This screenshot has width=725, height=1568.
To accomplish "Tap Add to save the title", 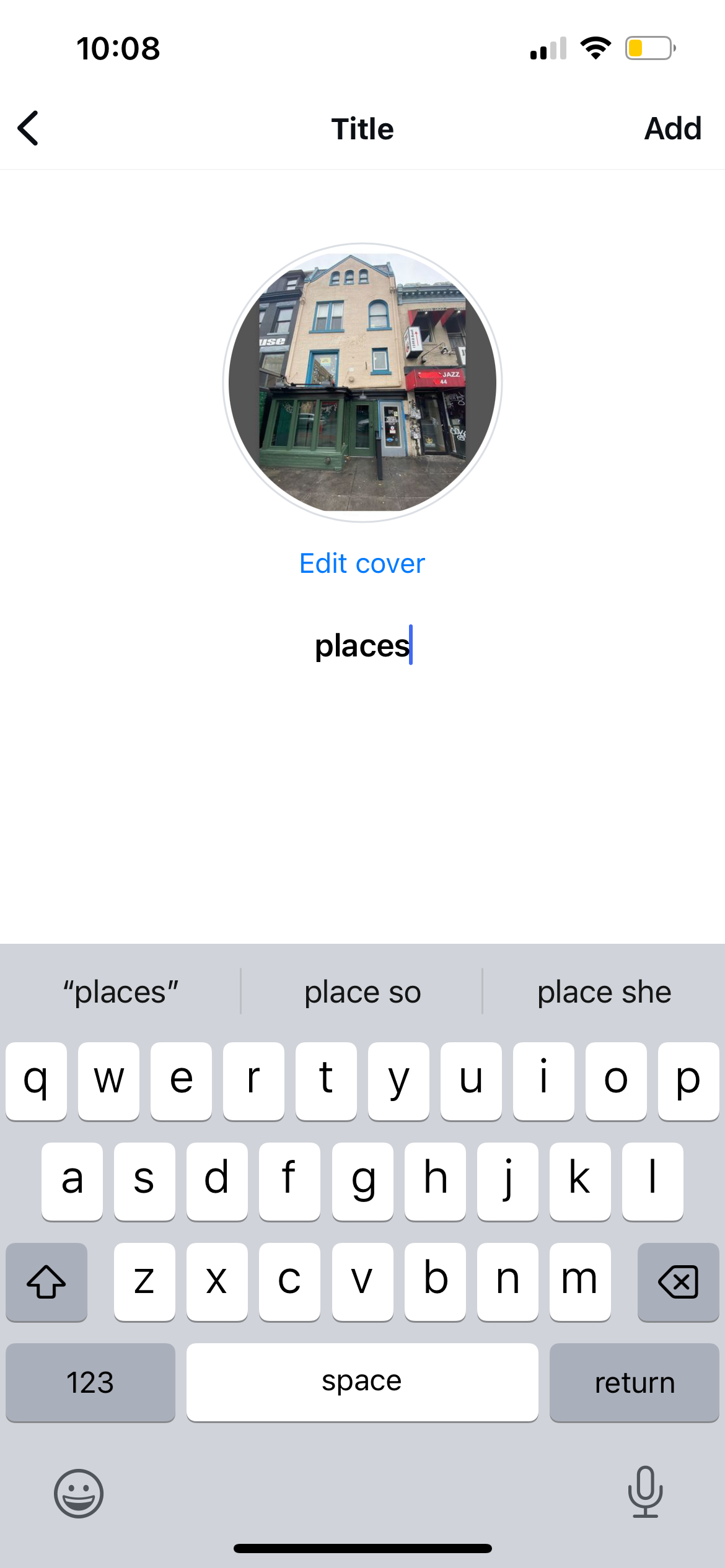I will 672,128.
